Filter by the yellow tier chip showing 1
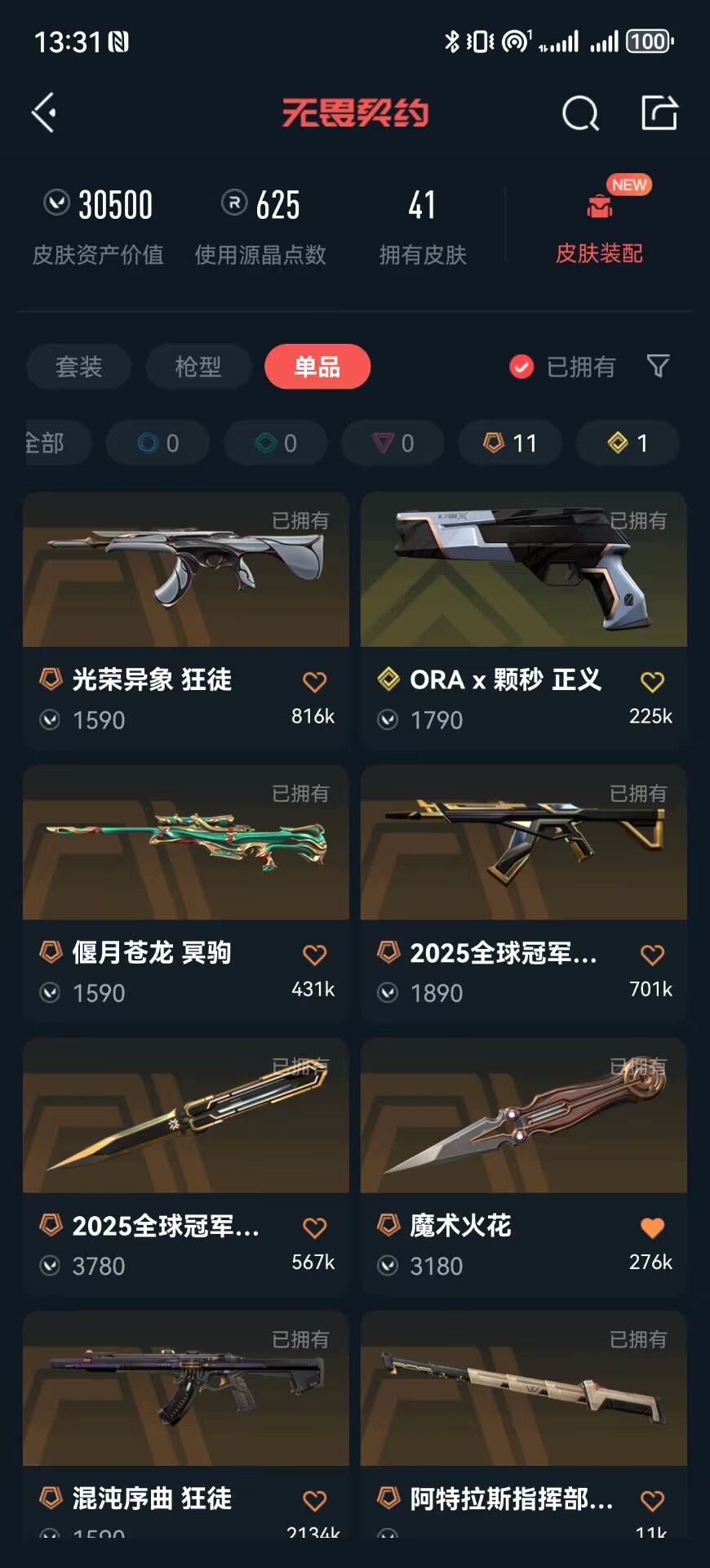The image size is (710, 1568). tap(628, 443)
